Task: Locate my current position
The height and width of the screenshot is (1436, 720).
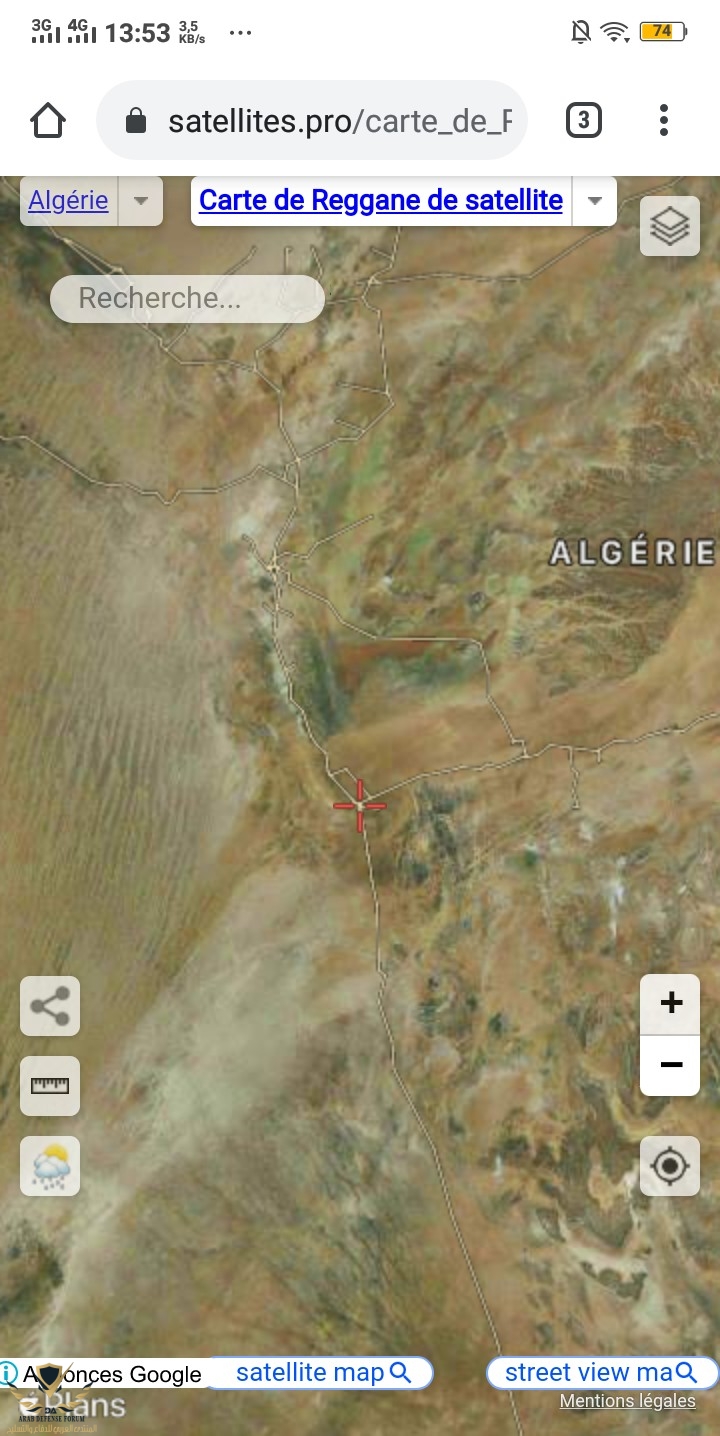Action: 669,1166
